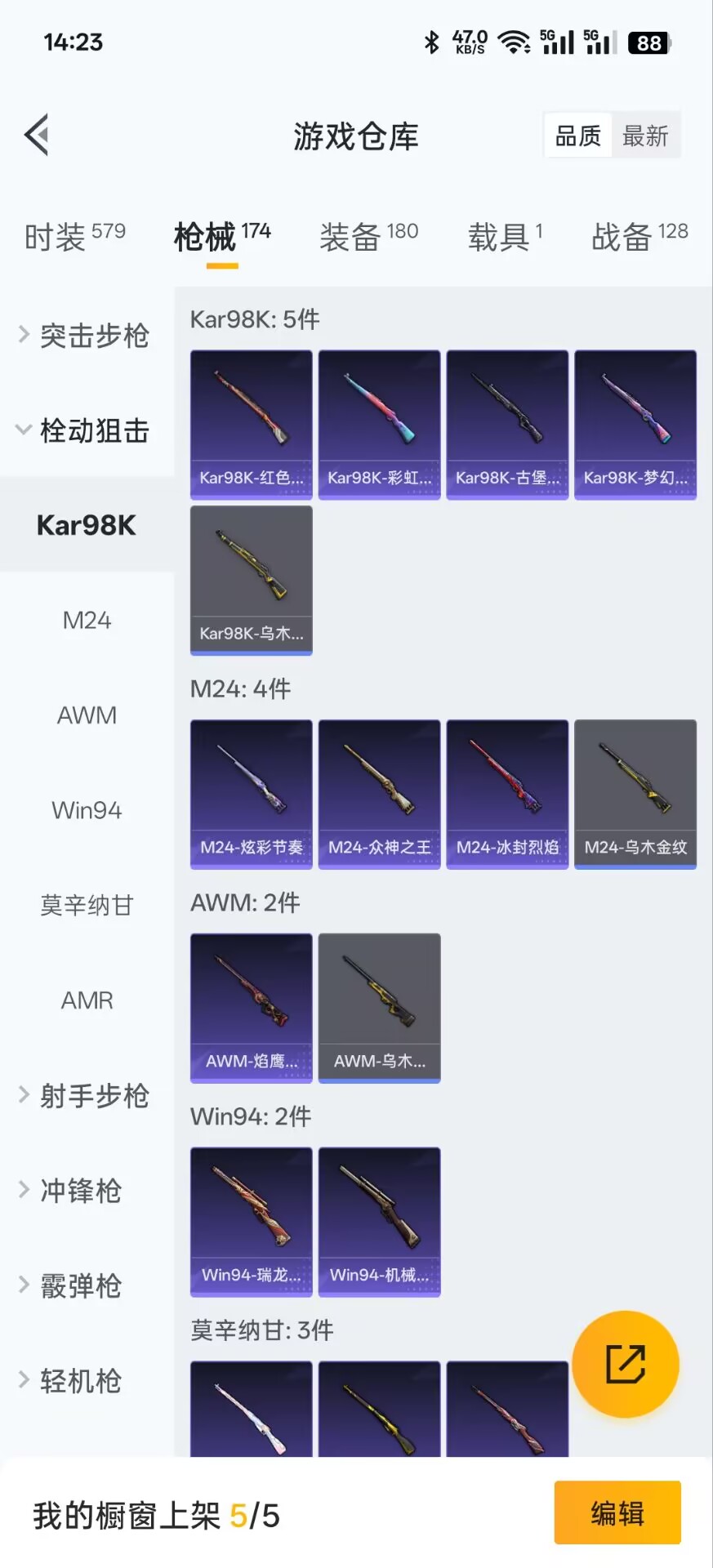Switch to the 装备 tab
The height and width of the screenshot is (1568, 713).
point(369,237)
